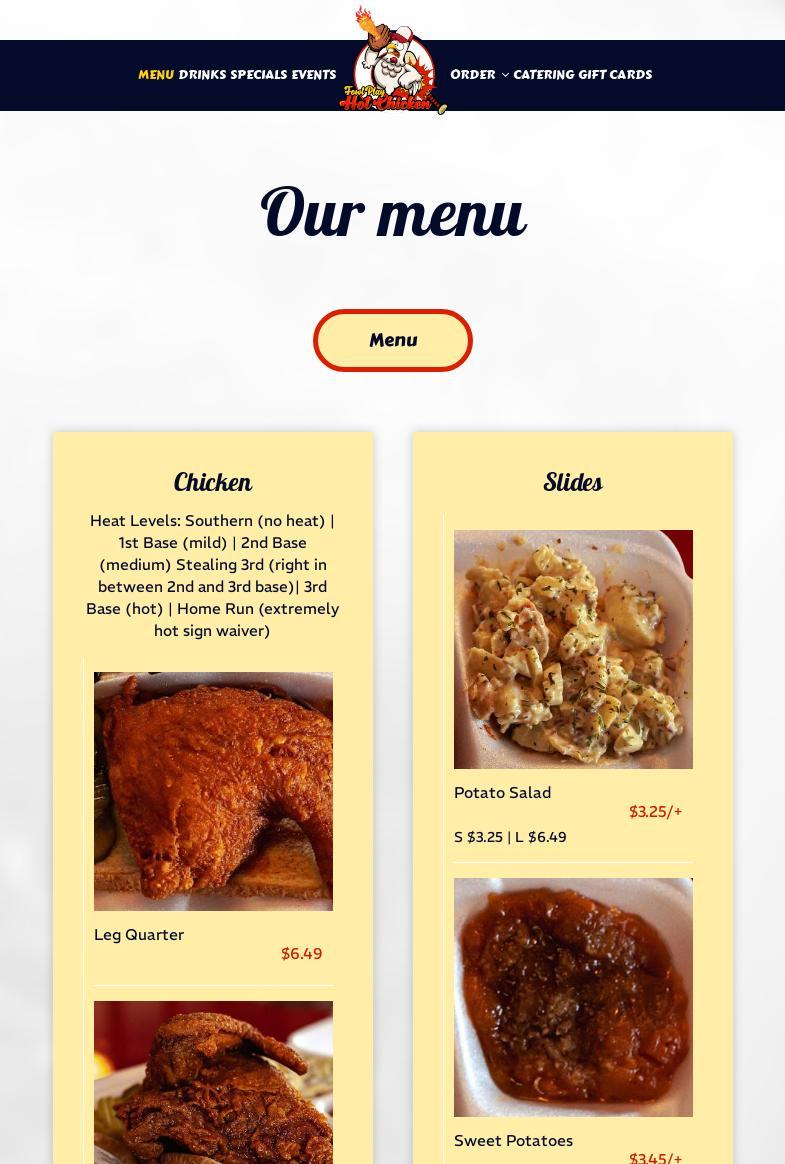Image resolution: width=785 pixels, height=1164 pixels.
Task: View the Events page
Action: tap(313, 75)
